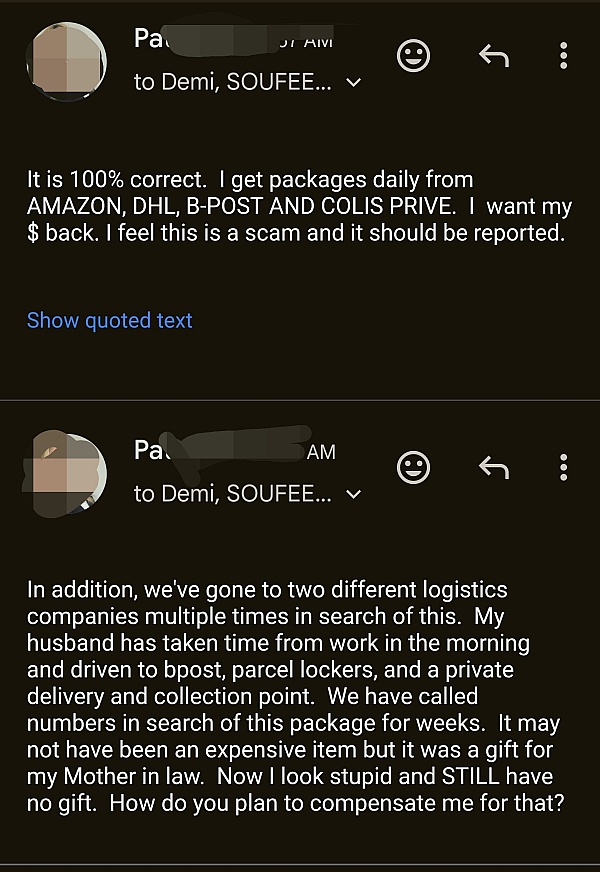Viewport: 600px width, 872px height.
Task: React with emoji to the "In addition" message
Action: (x=414, y=467)
